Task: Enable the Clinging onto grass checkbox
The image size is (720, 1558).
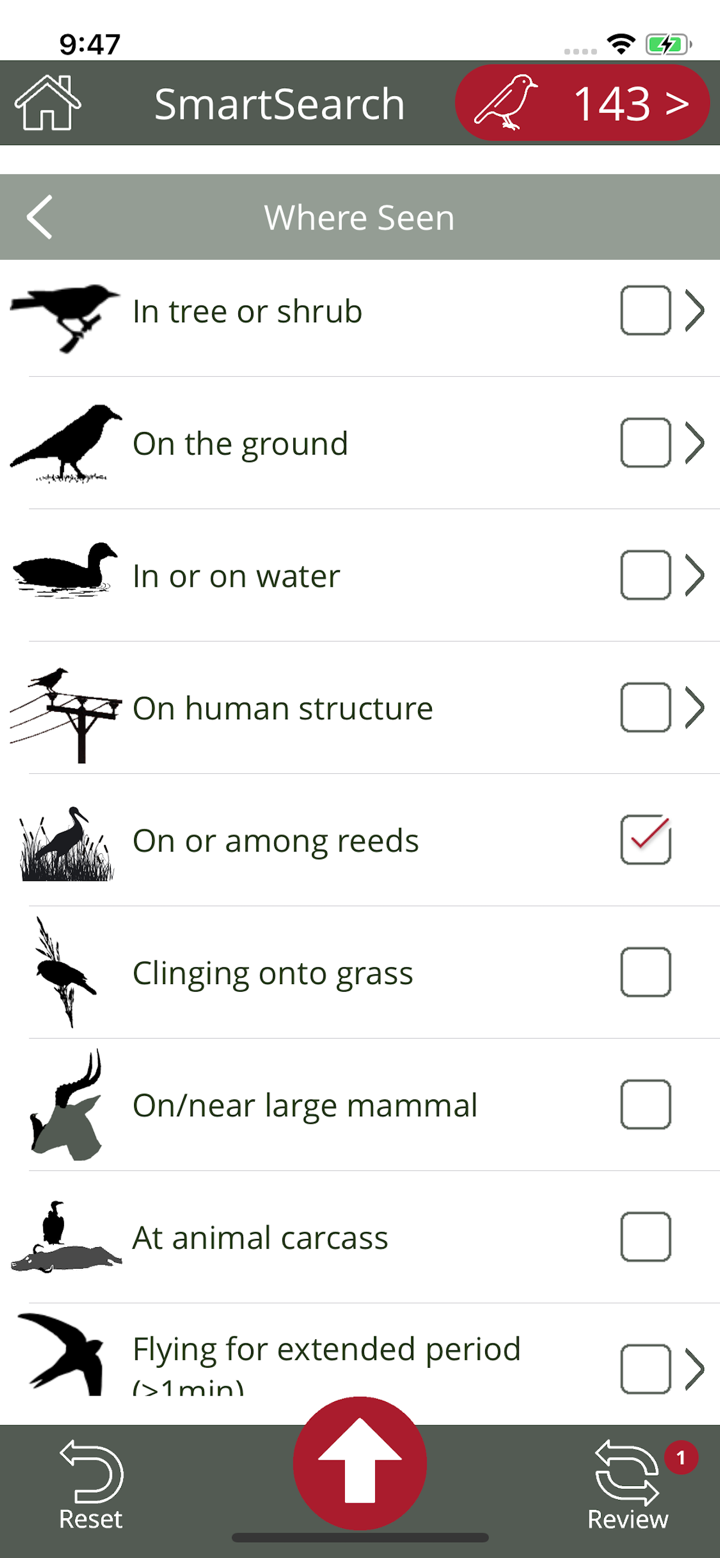Action: pos(645,971)
